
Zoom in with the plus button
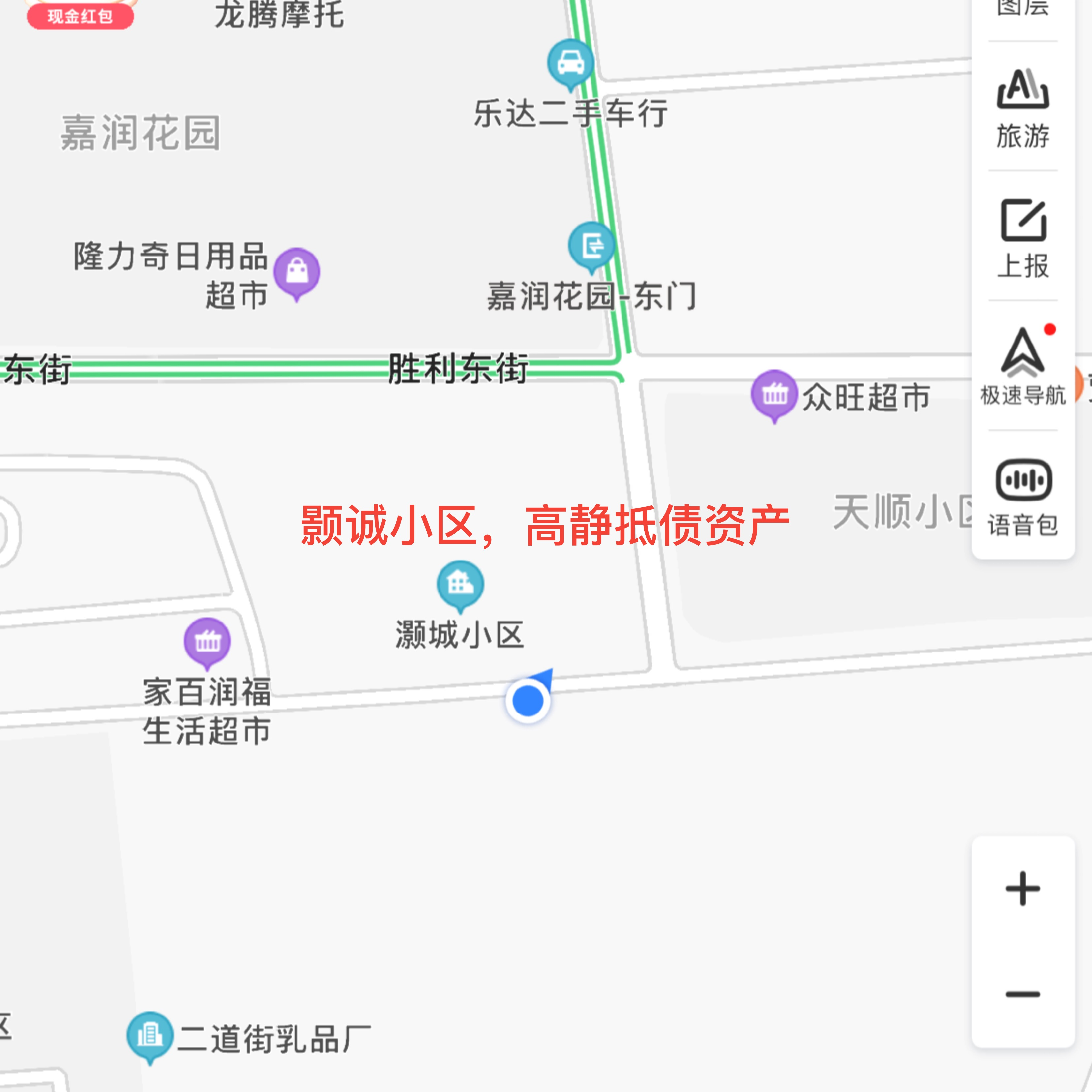1022,889
